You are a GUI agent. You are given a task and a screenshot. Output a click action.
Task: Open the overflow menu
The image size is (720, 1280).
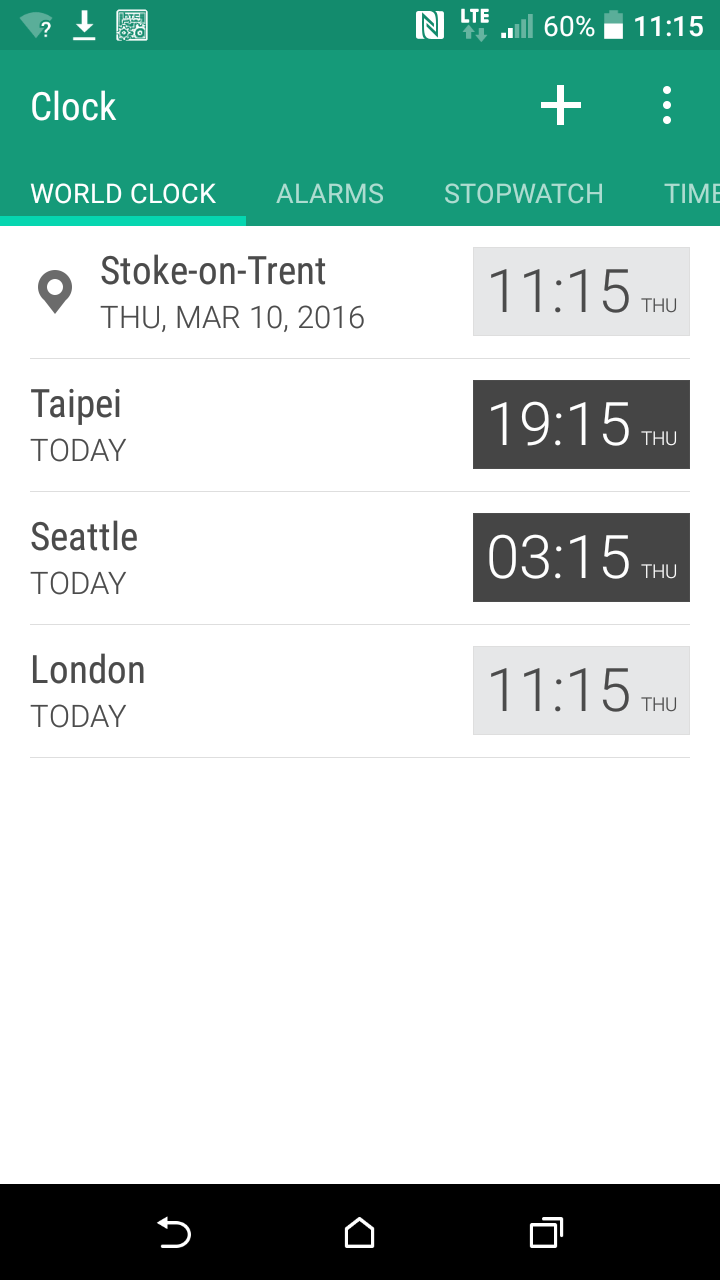pos(667,105)
